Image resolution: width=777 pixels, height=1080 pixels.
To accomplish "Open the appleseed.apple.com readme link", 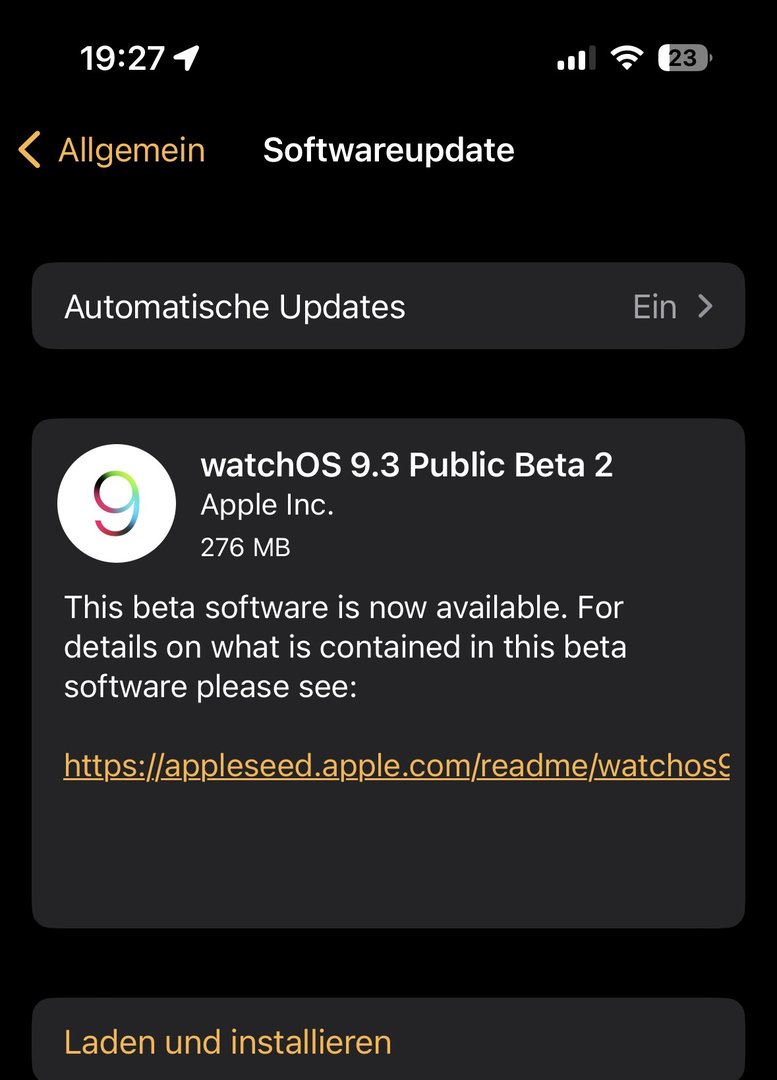I will 396,766.
